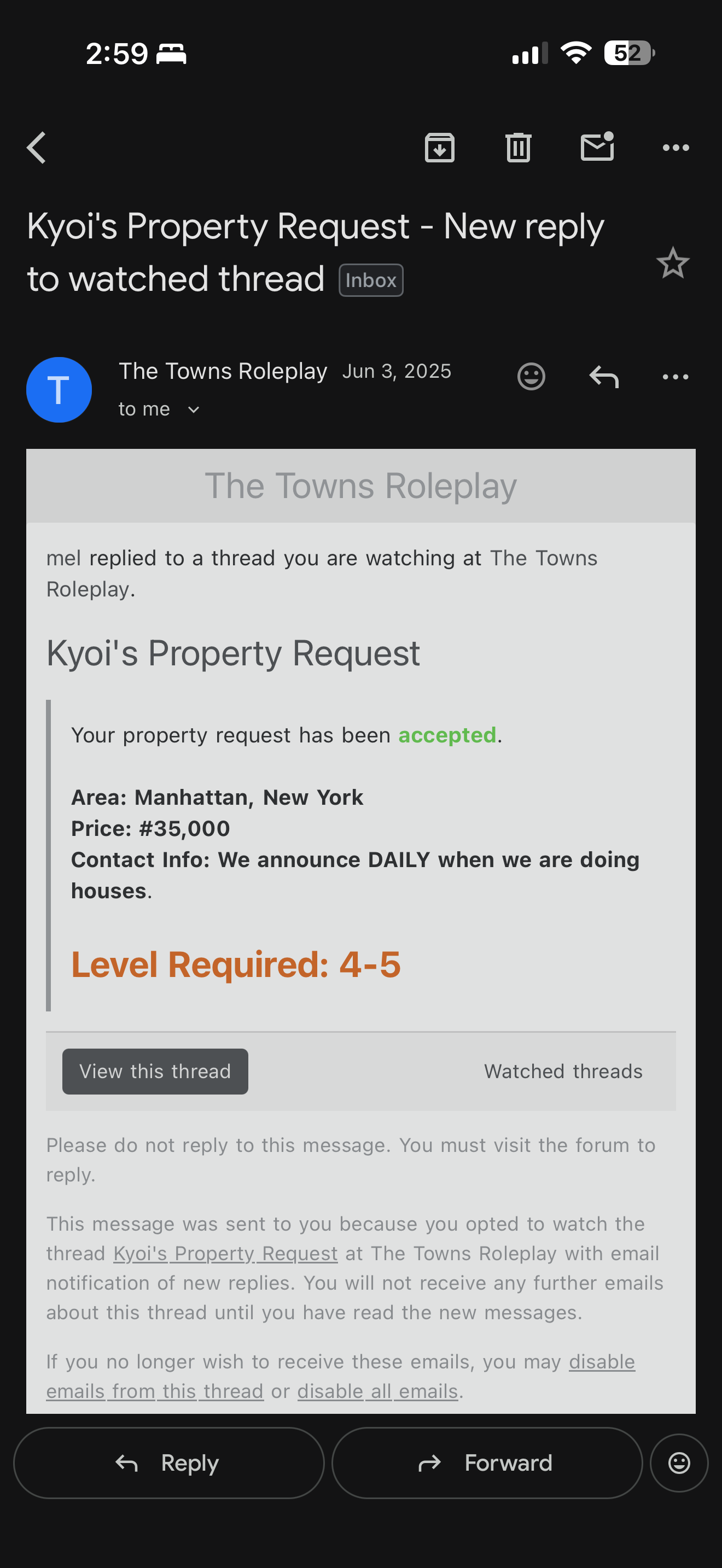The height and width of the screenshot is (1568, 722).
Task: Open the Watched threads link
Action: point(562,1072)
